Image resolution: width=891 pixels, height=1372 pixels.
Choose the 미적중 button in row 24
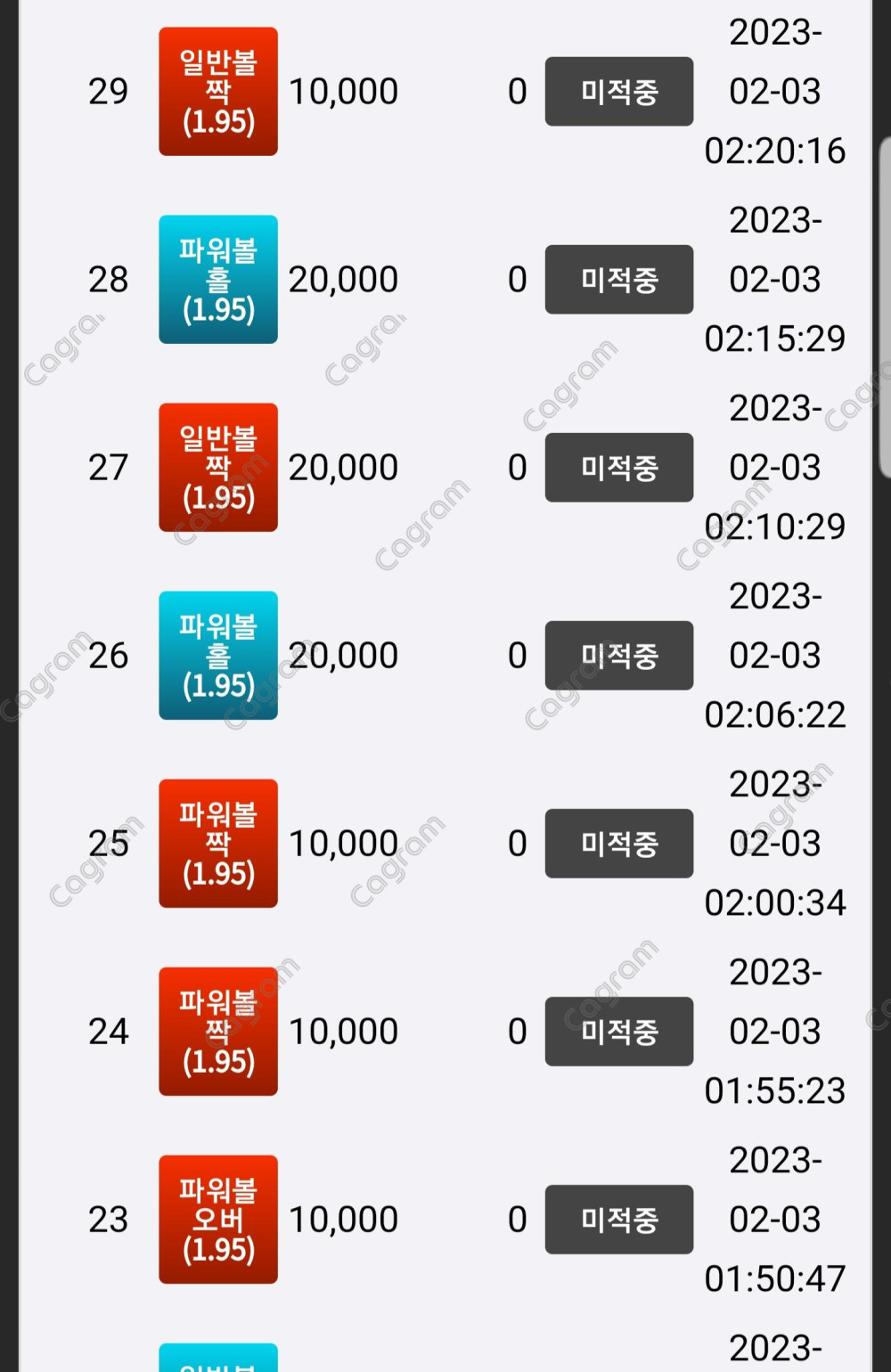pos(618,1032)
